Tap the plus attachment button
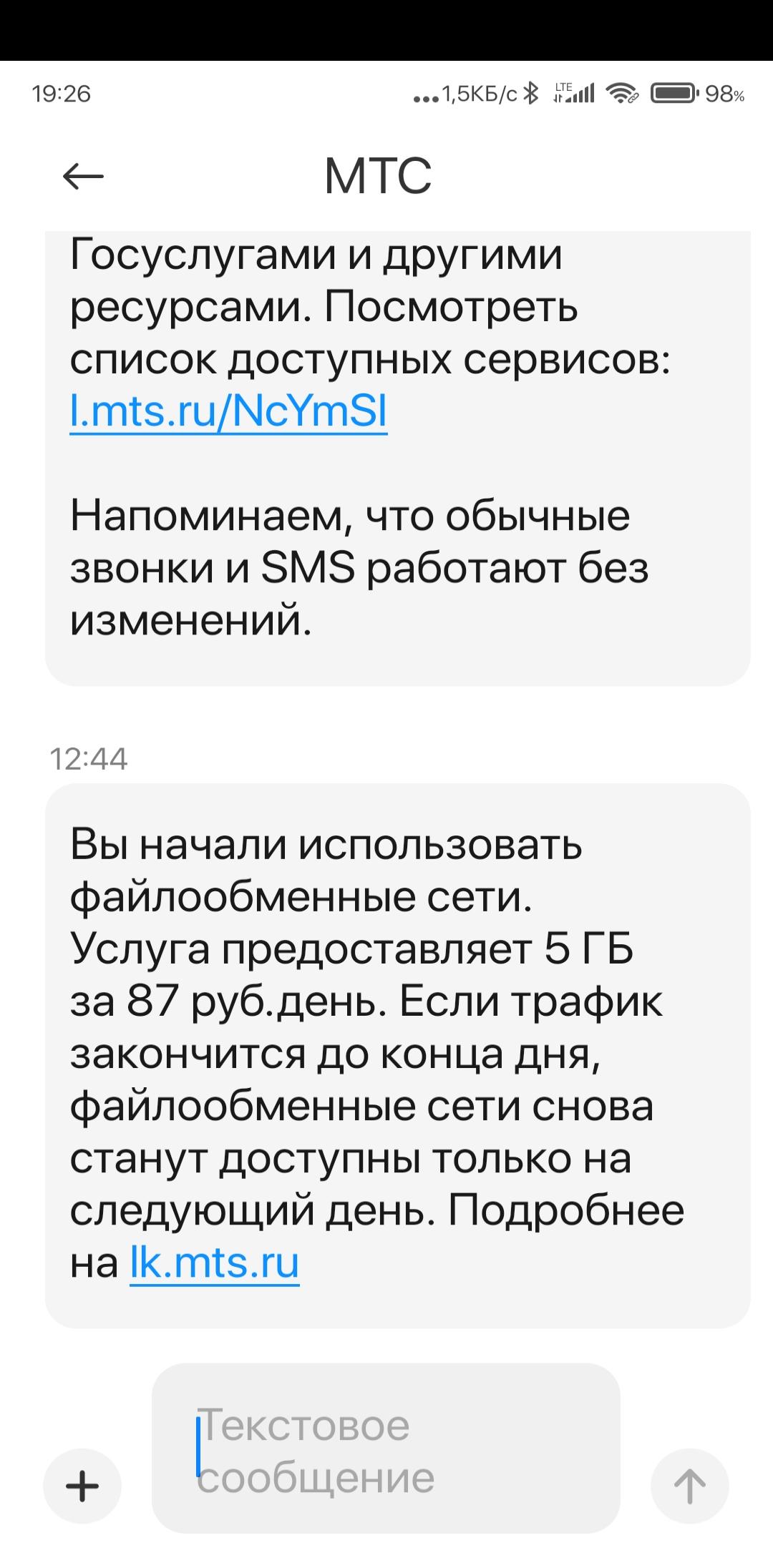The height and width of the screenshot is (1568, 773). (82, 1466)
